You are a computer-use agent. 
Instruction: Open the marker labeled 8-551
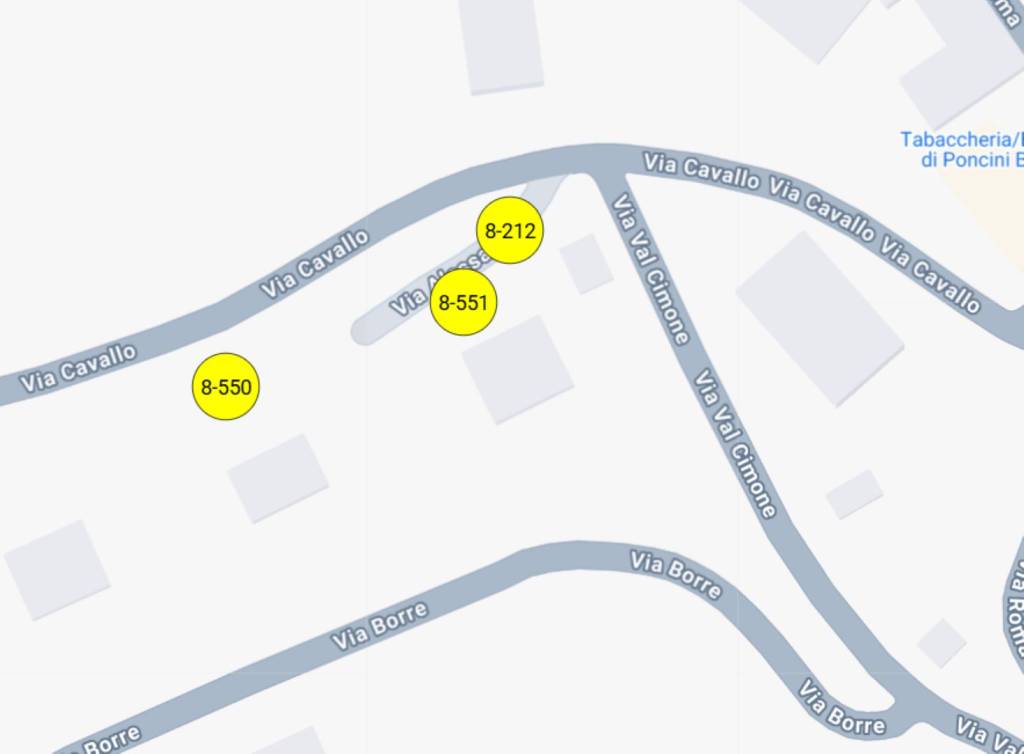(463, 302)
